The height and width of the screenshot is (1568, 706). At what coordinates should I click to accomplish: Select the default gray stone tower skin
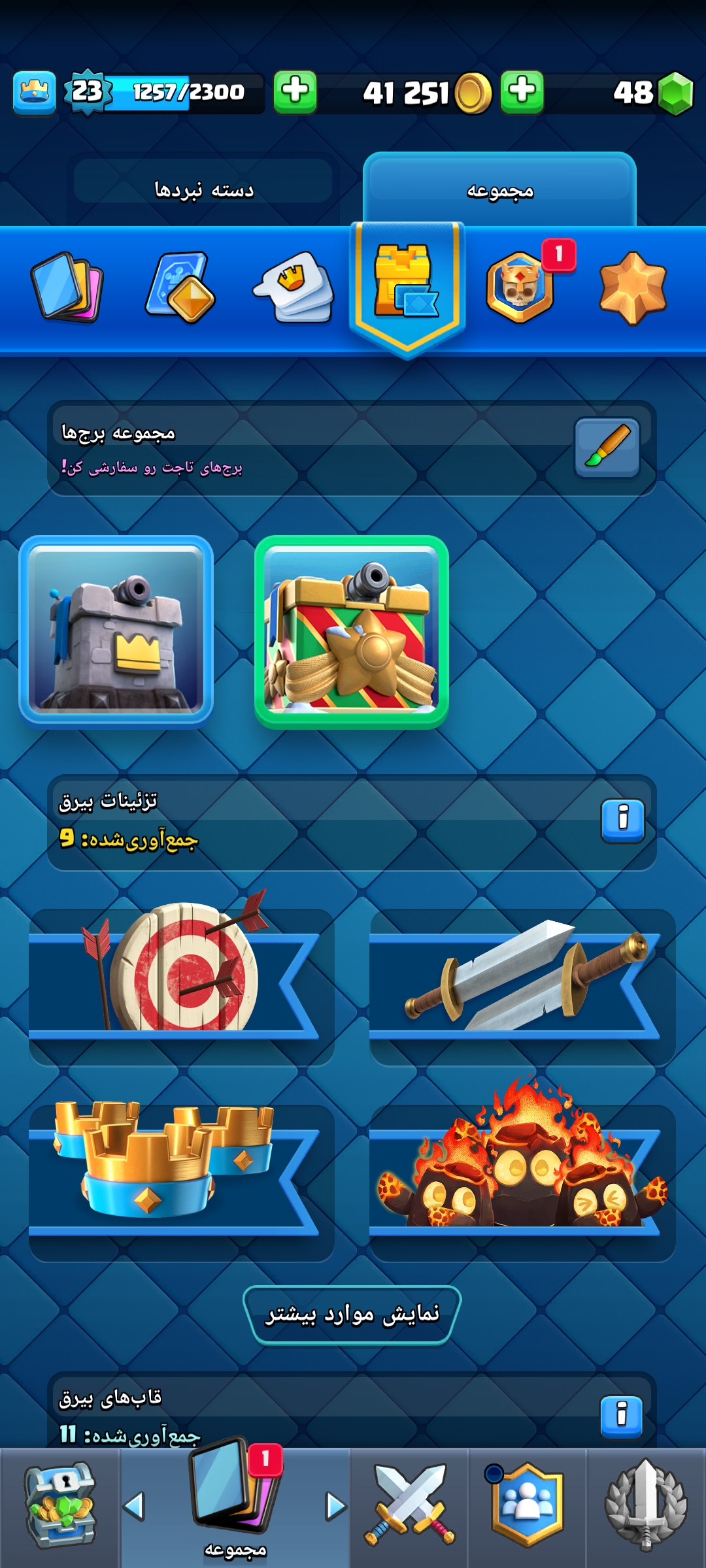116,632
